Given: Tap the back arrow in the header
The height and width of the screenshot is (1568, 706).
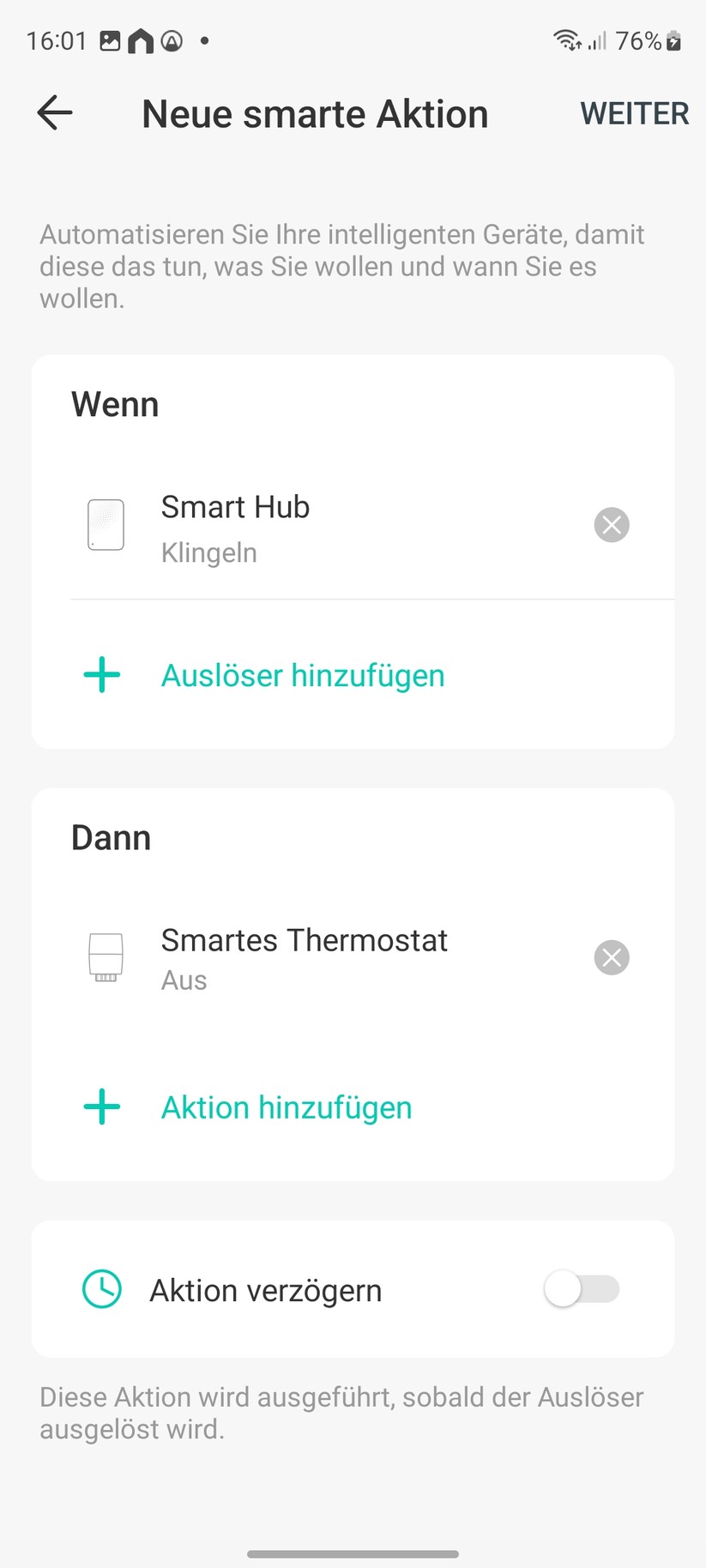Looking at the screenshot, I should pyautogui.click(x=53, y=112).
